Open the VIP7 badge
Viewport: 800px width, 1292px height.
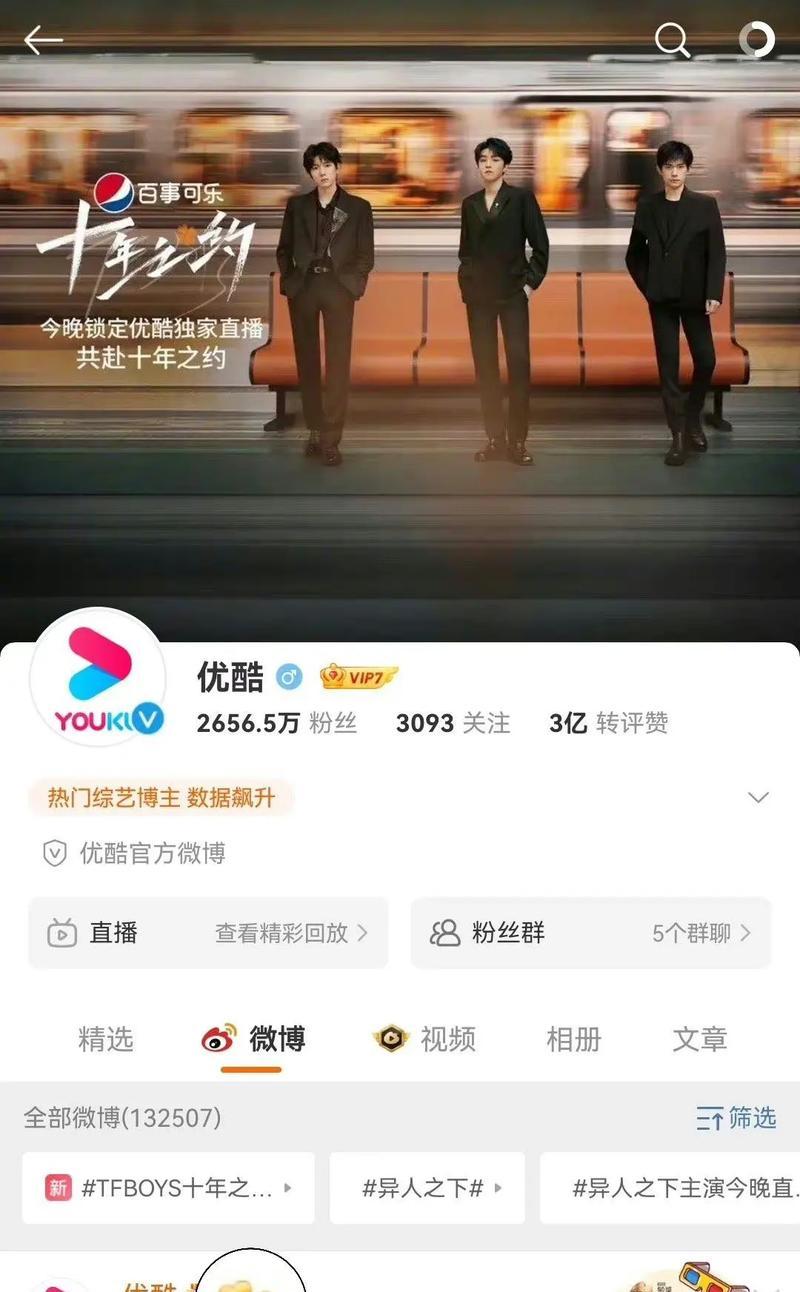[x=358, y=678]
